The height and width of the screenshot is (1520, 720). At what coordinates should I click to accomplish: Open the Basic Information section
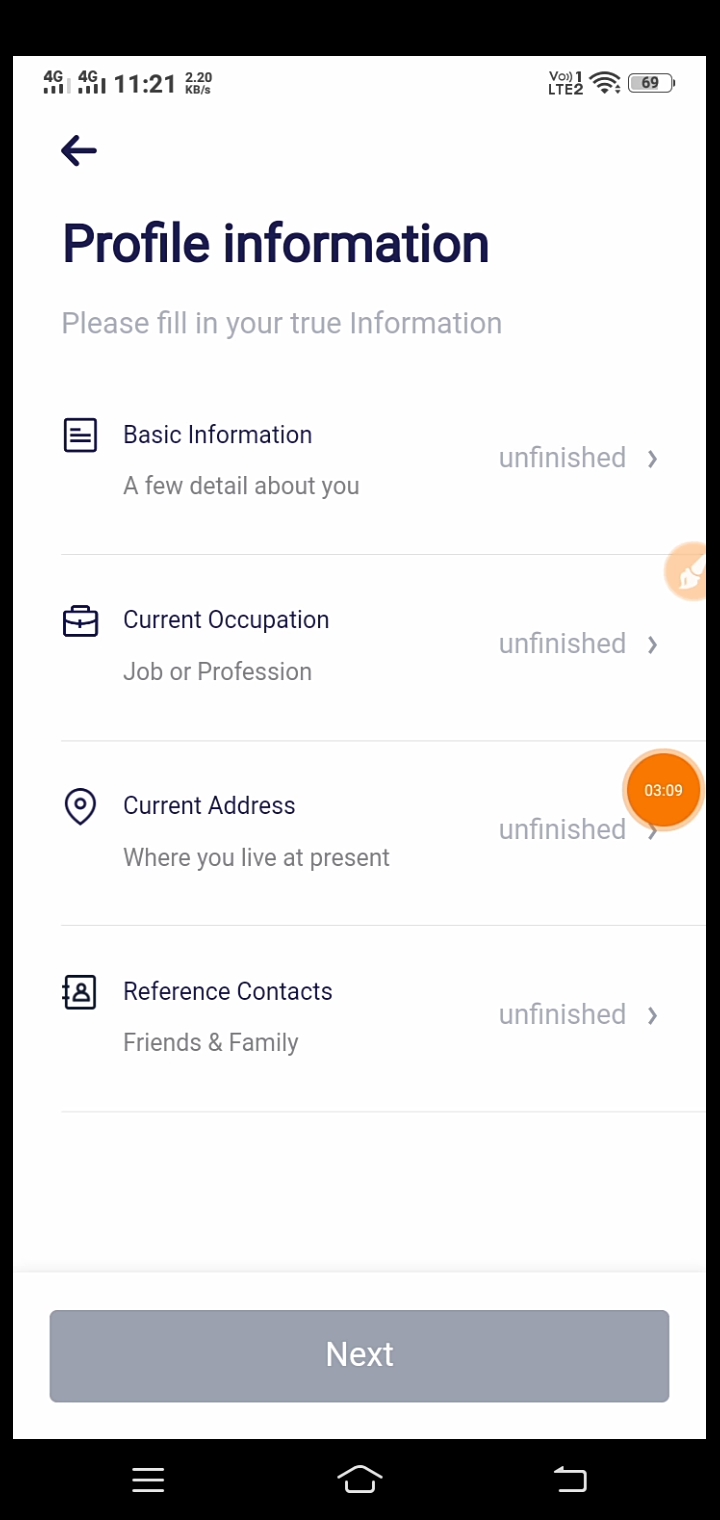pyautogui.click(x=360, y=459)
